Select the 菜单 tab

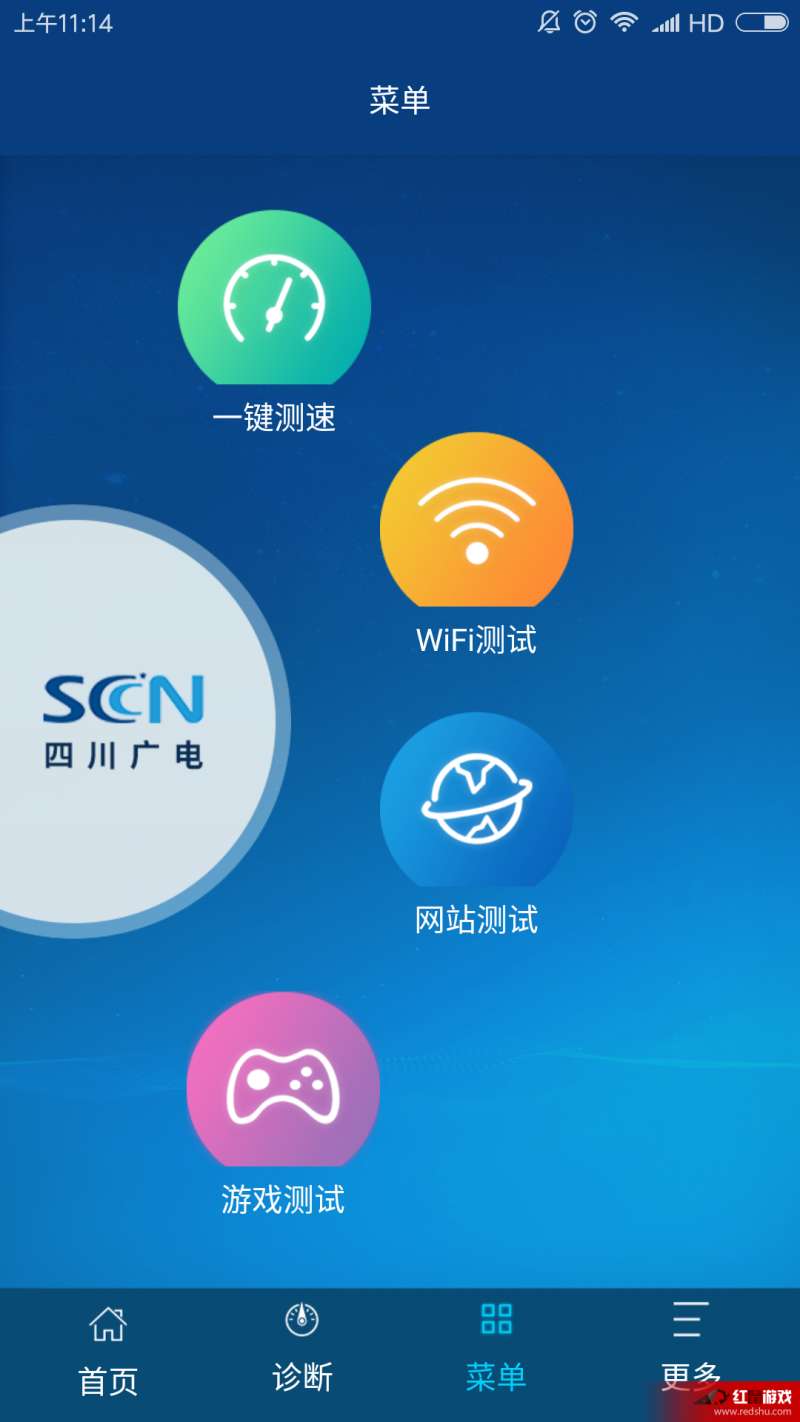496,1348
